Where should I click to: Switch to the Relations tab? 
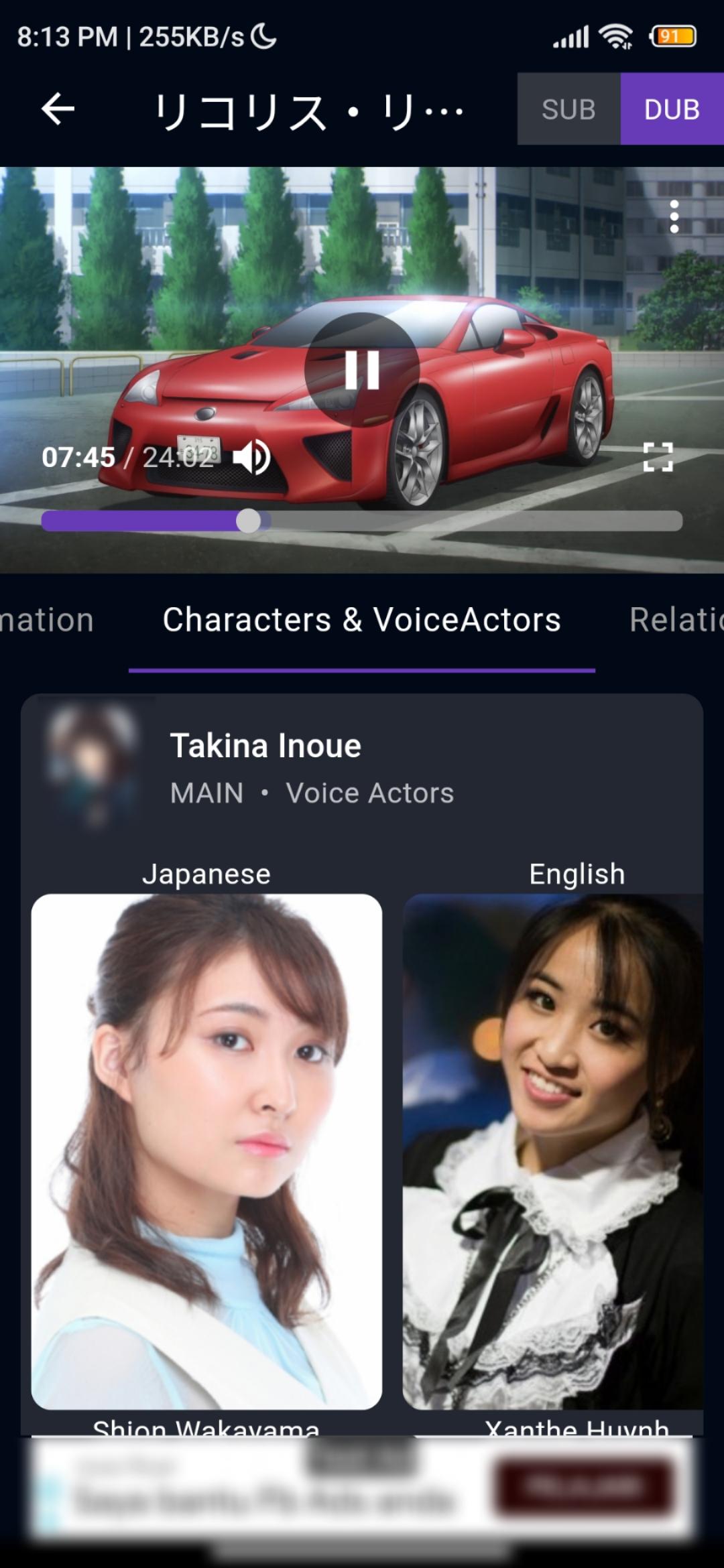[676, 620]
